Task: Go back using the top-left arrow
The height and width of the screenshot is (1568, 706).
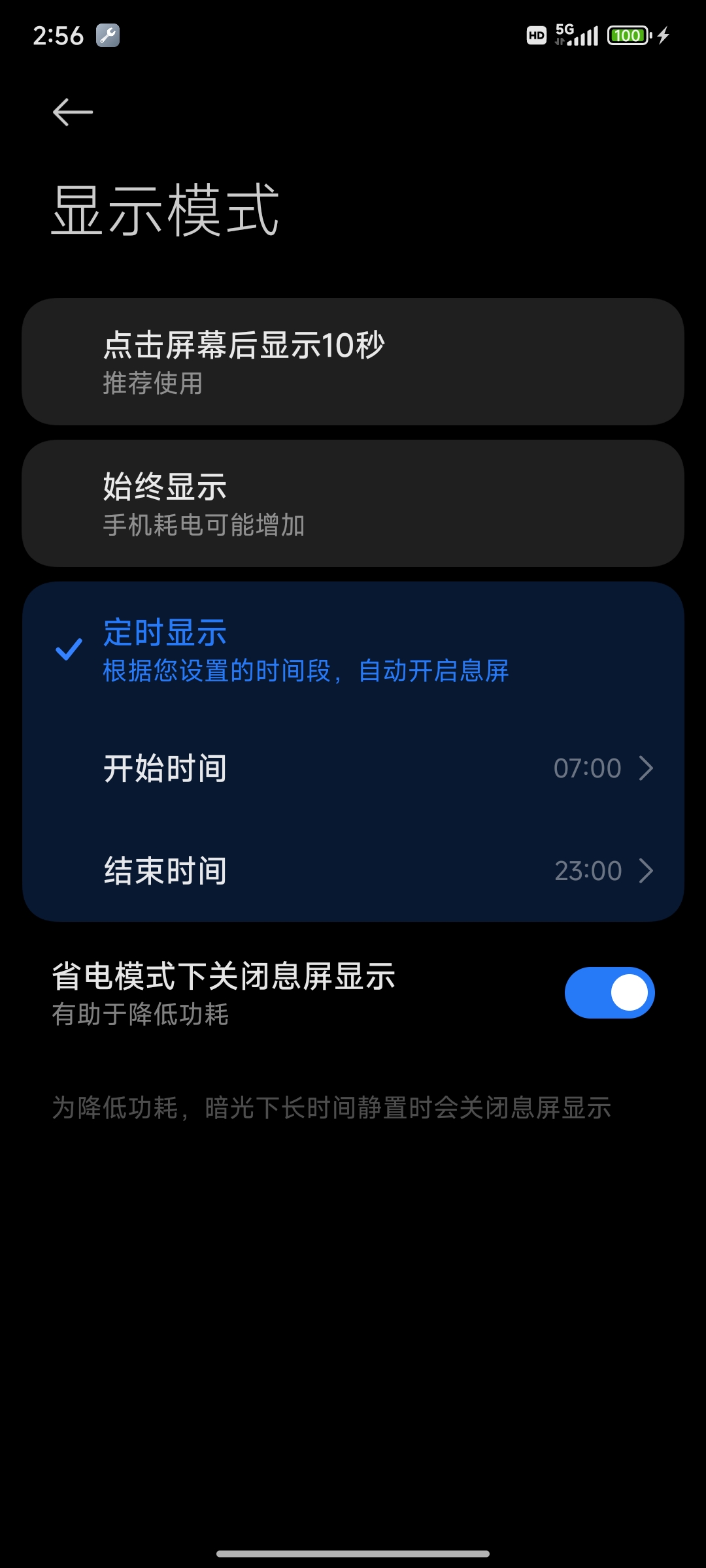Action: (73, 112)
